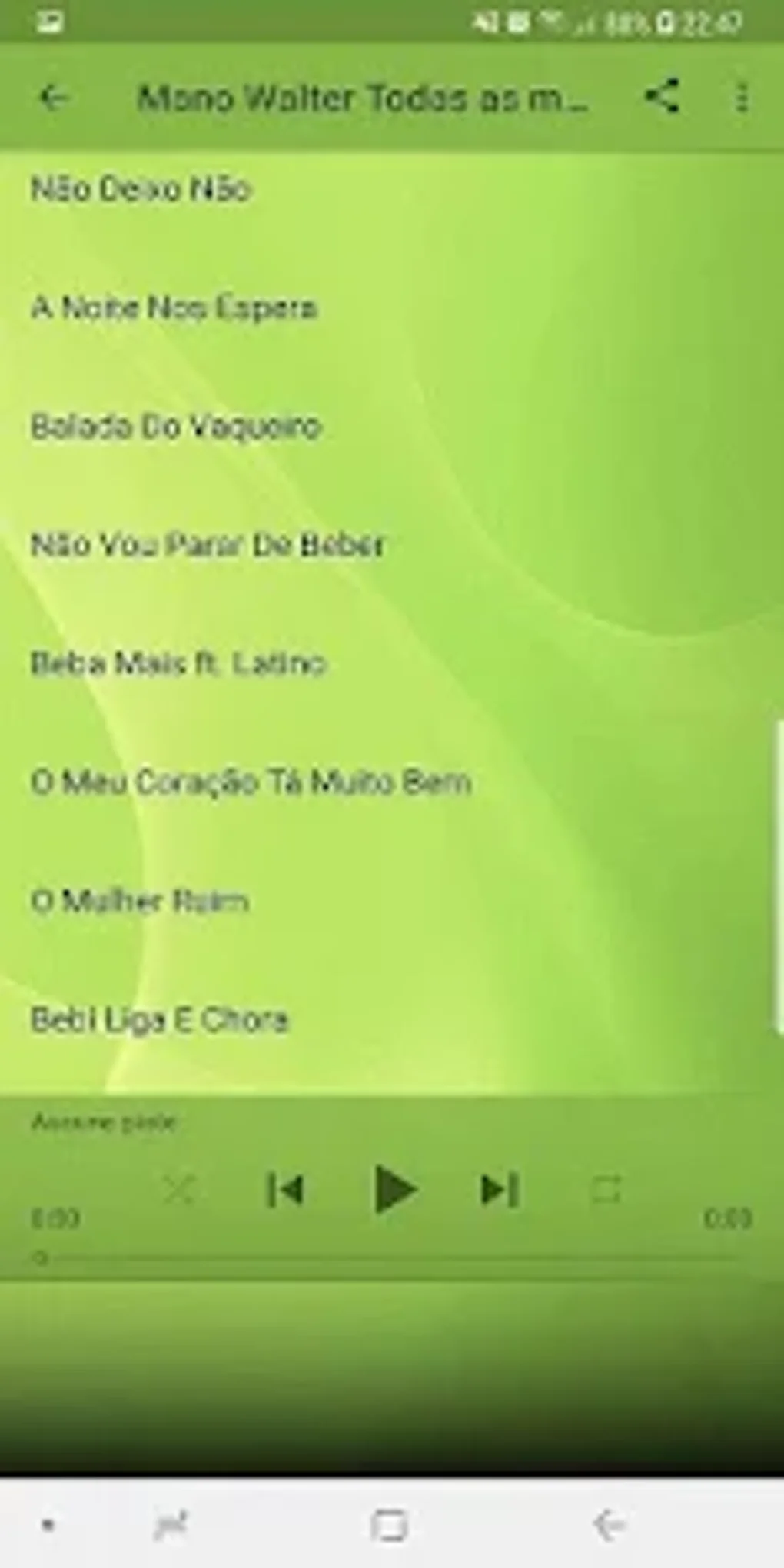Go back using the app bar arrow

click(x=54, y=98)
